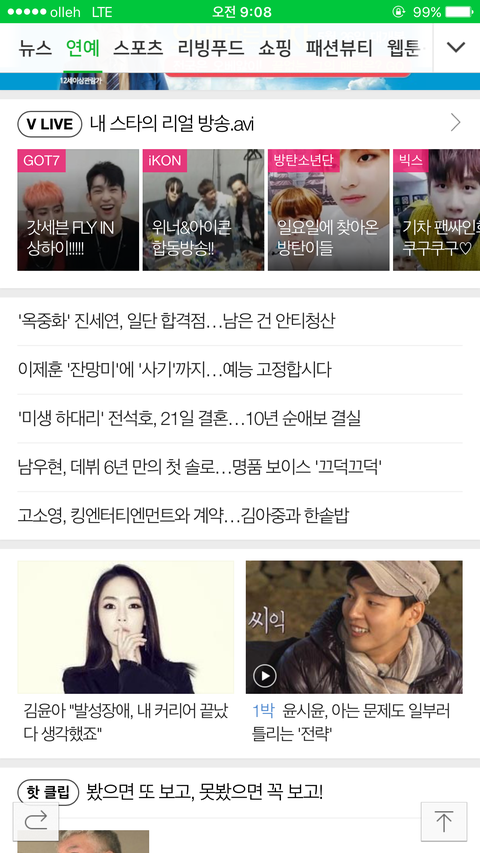The width and height of the screenshot is (480, 853).
Task: Open V LIVE section via the right chevron
Action: pos(456,123)
